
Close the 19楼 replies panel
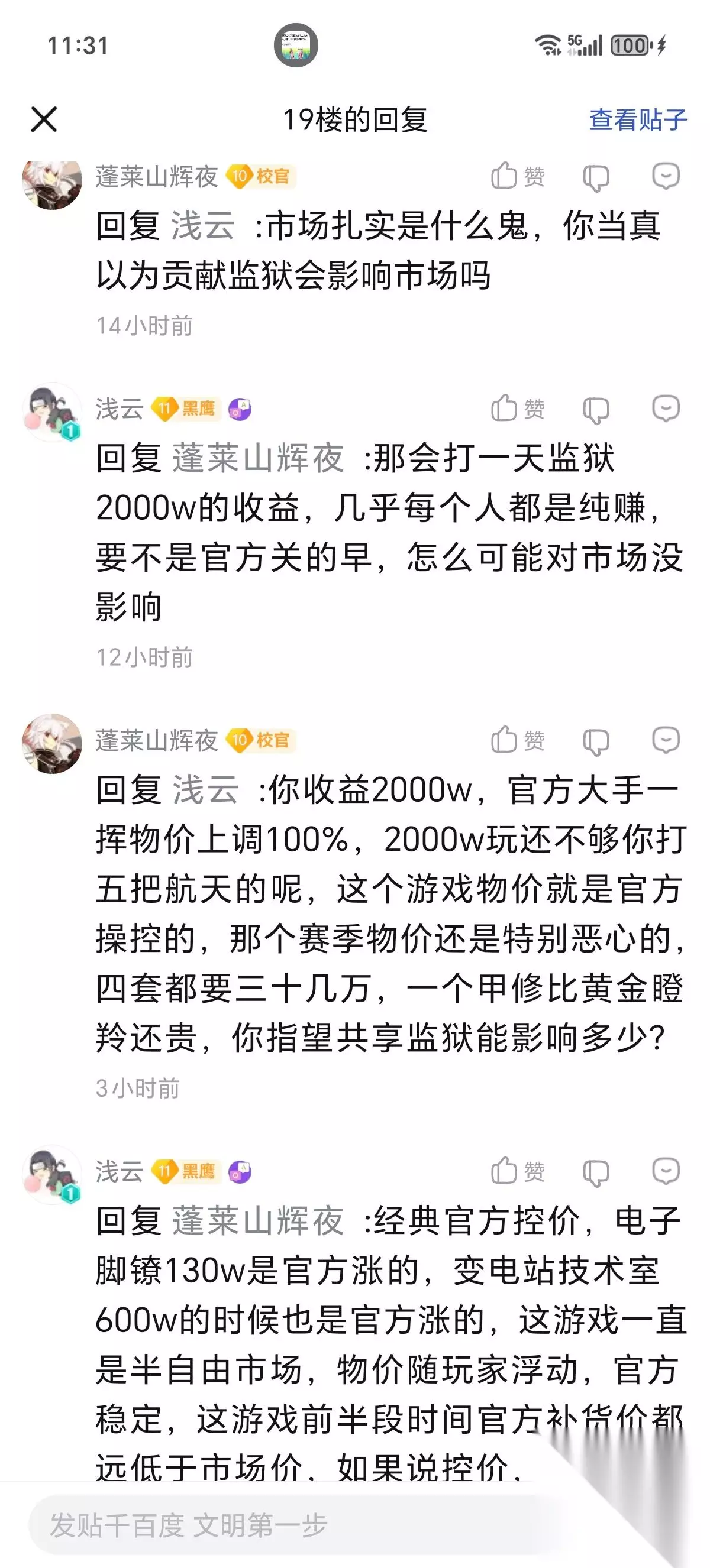tap(44, 119)
